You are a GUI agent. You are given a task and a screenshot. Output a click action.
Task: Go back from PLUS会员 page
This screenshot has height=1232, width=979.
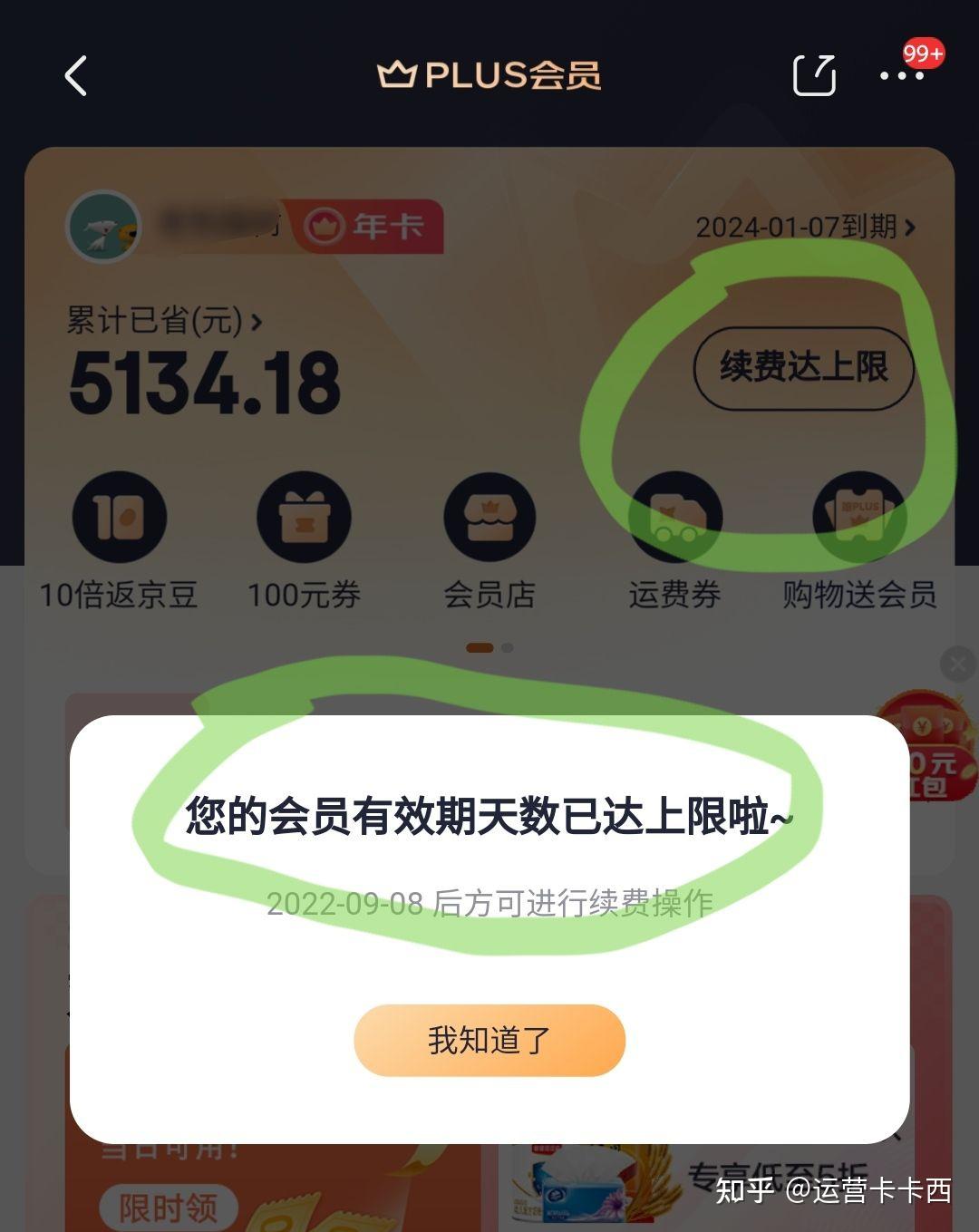pos(77,75)
